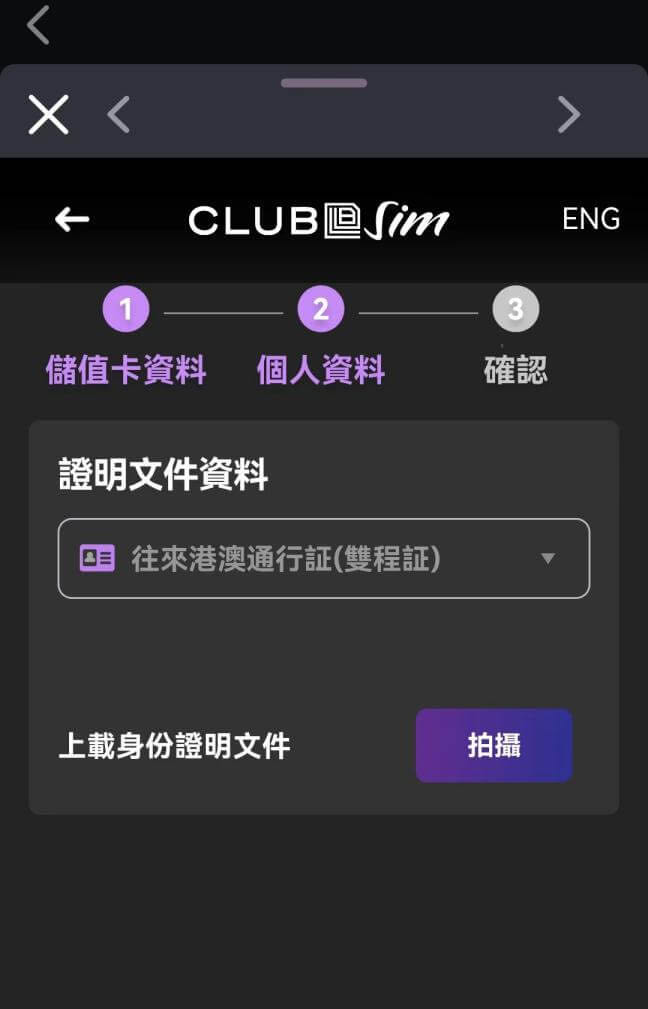
Task: Go back in the browser history
Action: (x=119, y=115)
